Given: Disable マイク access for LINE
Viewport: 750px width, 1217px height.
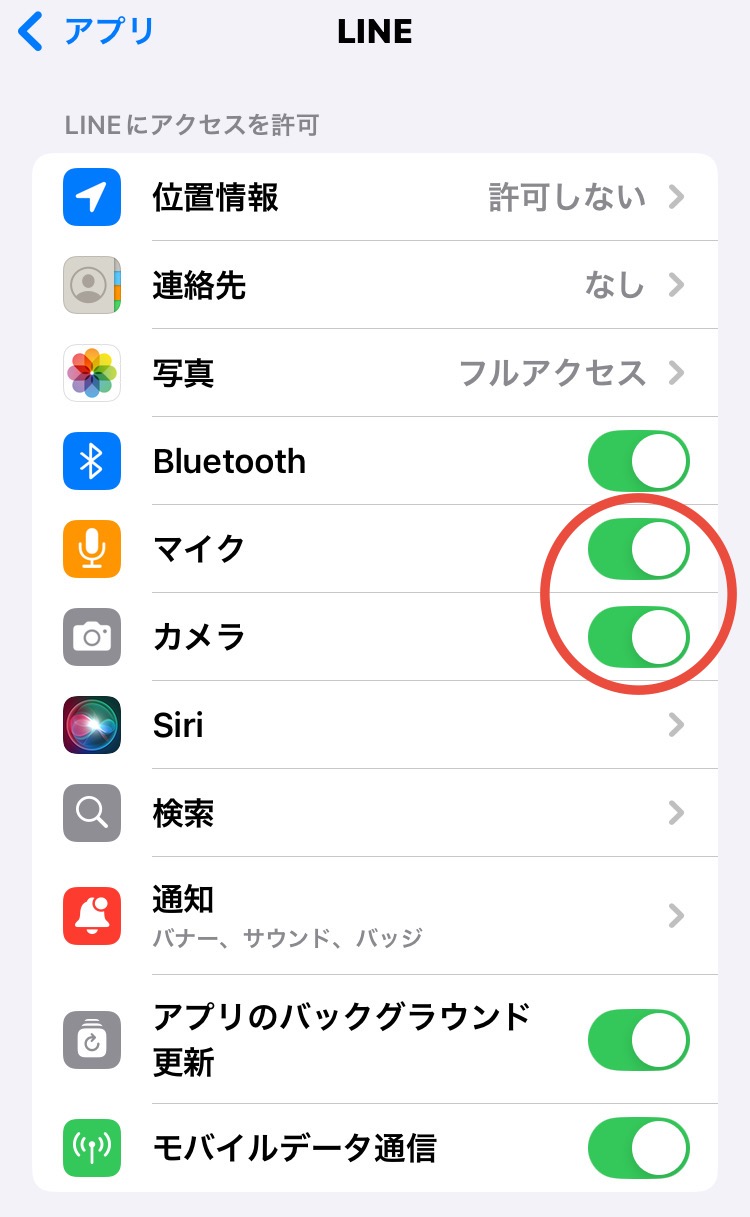Looking at the screenshot, I should [x=638, y=549].
